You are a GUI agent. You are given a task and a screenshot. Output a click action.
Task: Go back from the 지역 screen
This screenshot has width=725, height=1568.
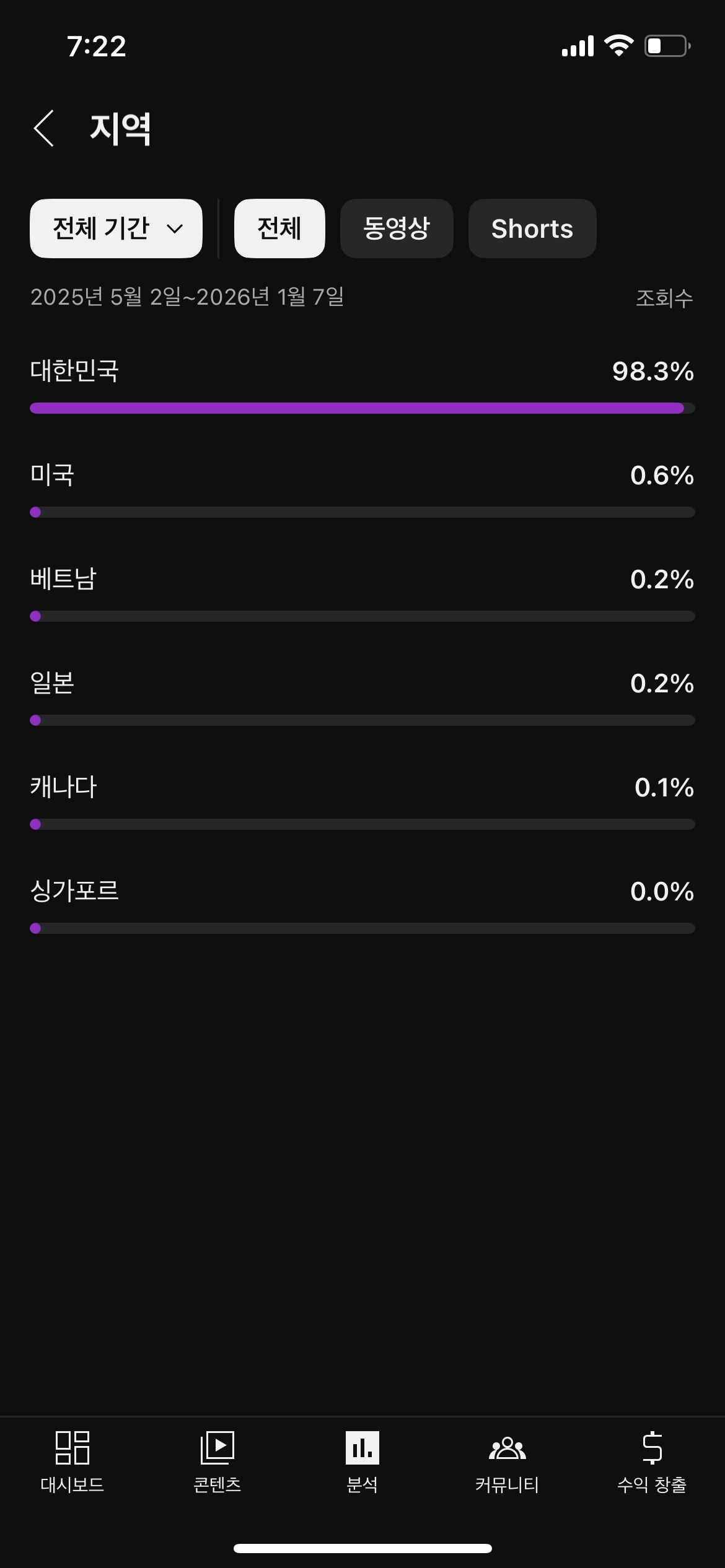45,128
